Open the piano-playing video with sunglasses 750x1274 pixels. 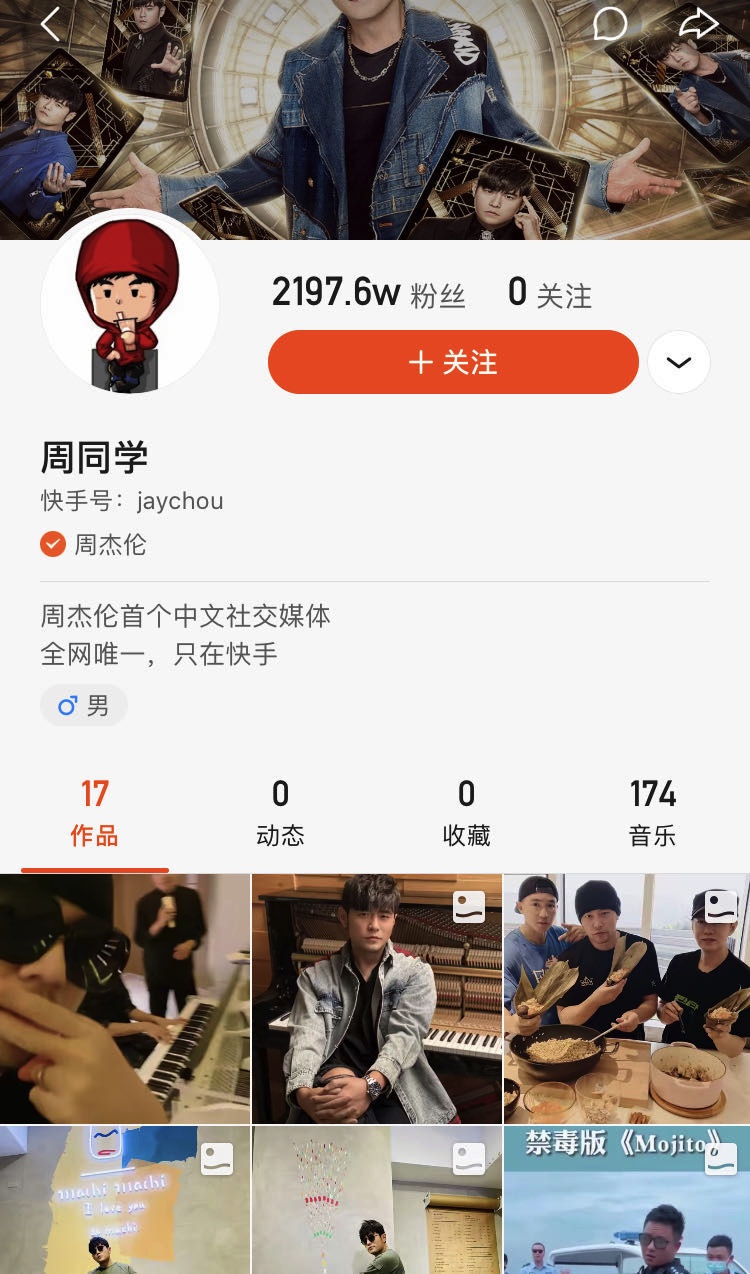coord(124,998)
